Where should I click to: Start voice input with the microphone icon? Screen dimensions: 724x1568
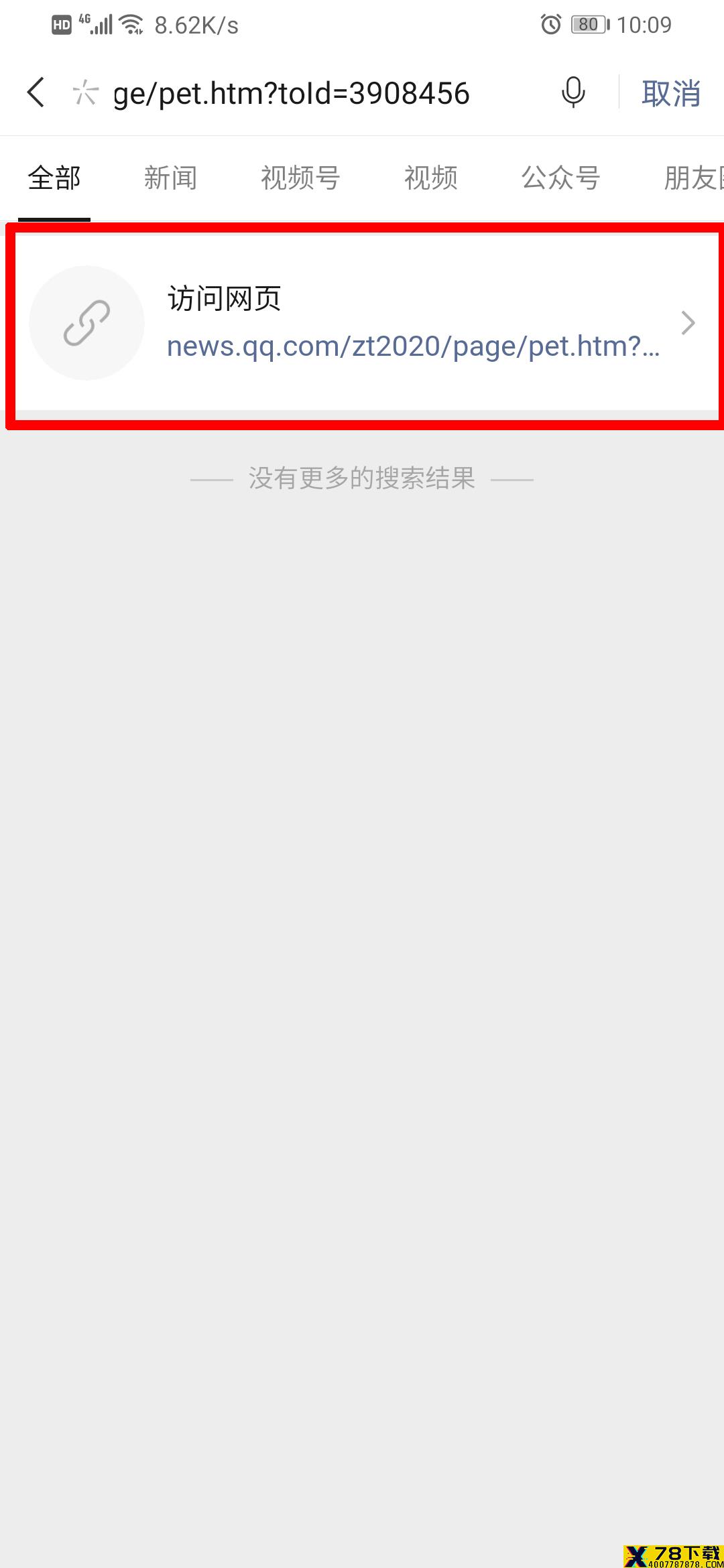573,92
